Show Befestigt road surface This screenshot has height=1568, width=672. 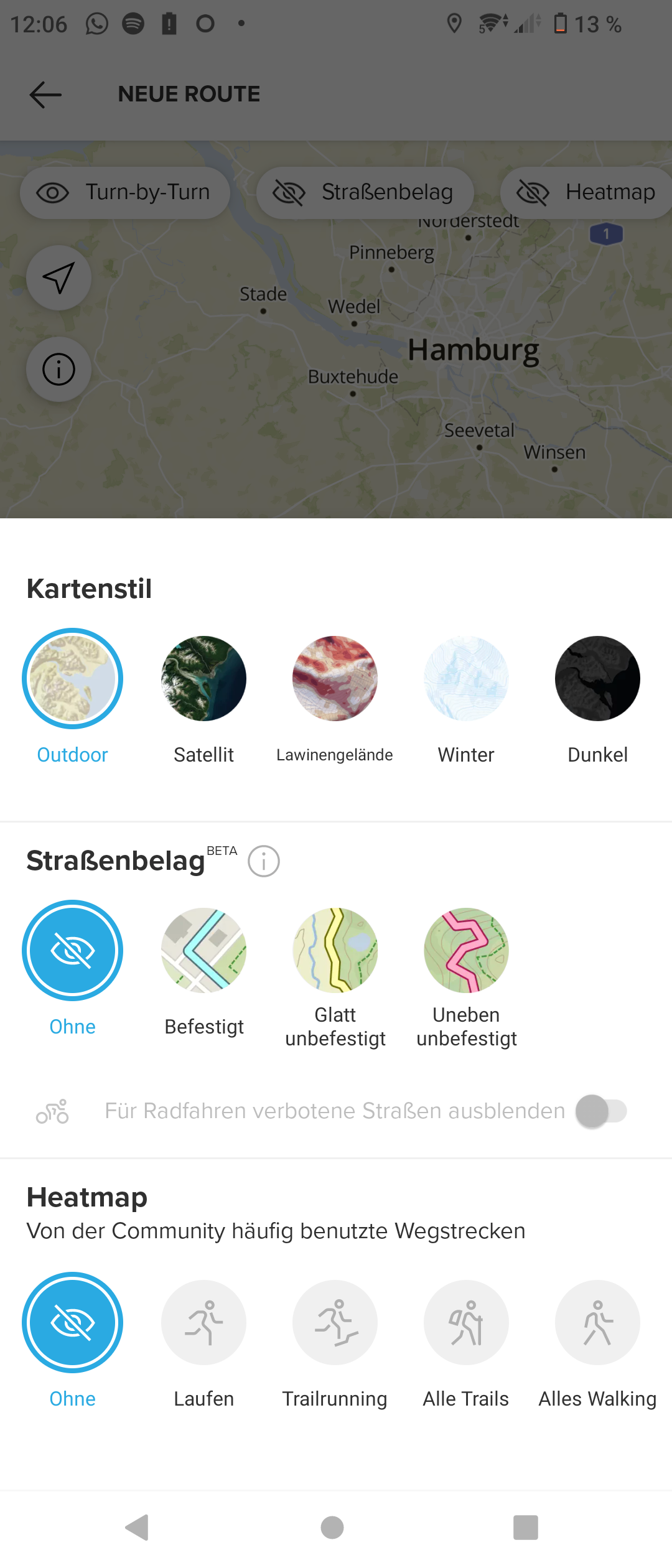[x=203, y=951]
